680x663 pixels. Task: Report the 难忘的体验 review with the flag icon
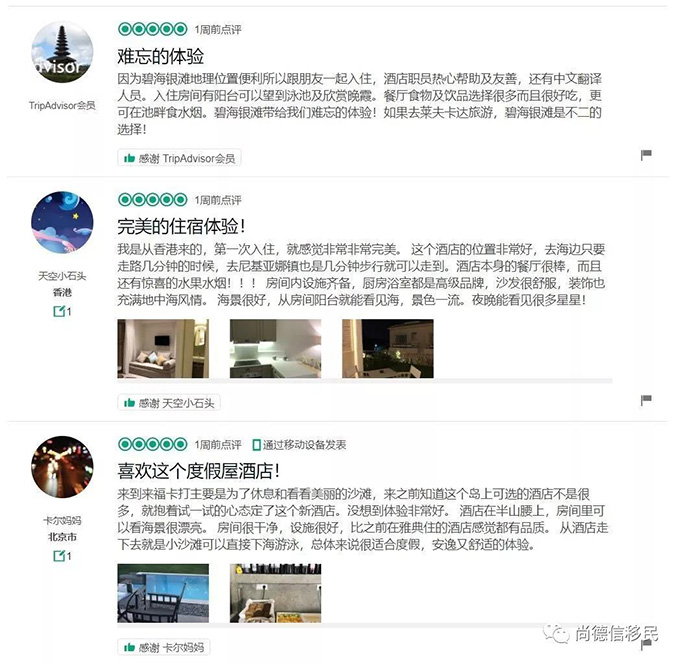pyautogui.click(x=646, y=155)
